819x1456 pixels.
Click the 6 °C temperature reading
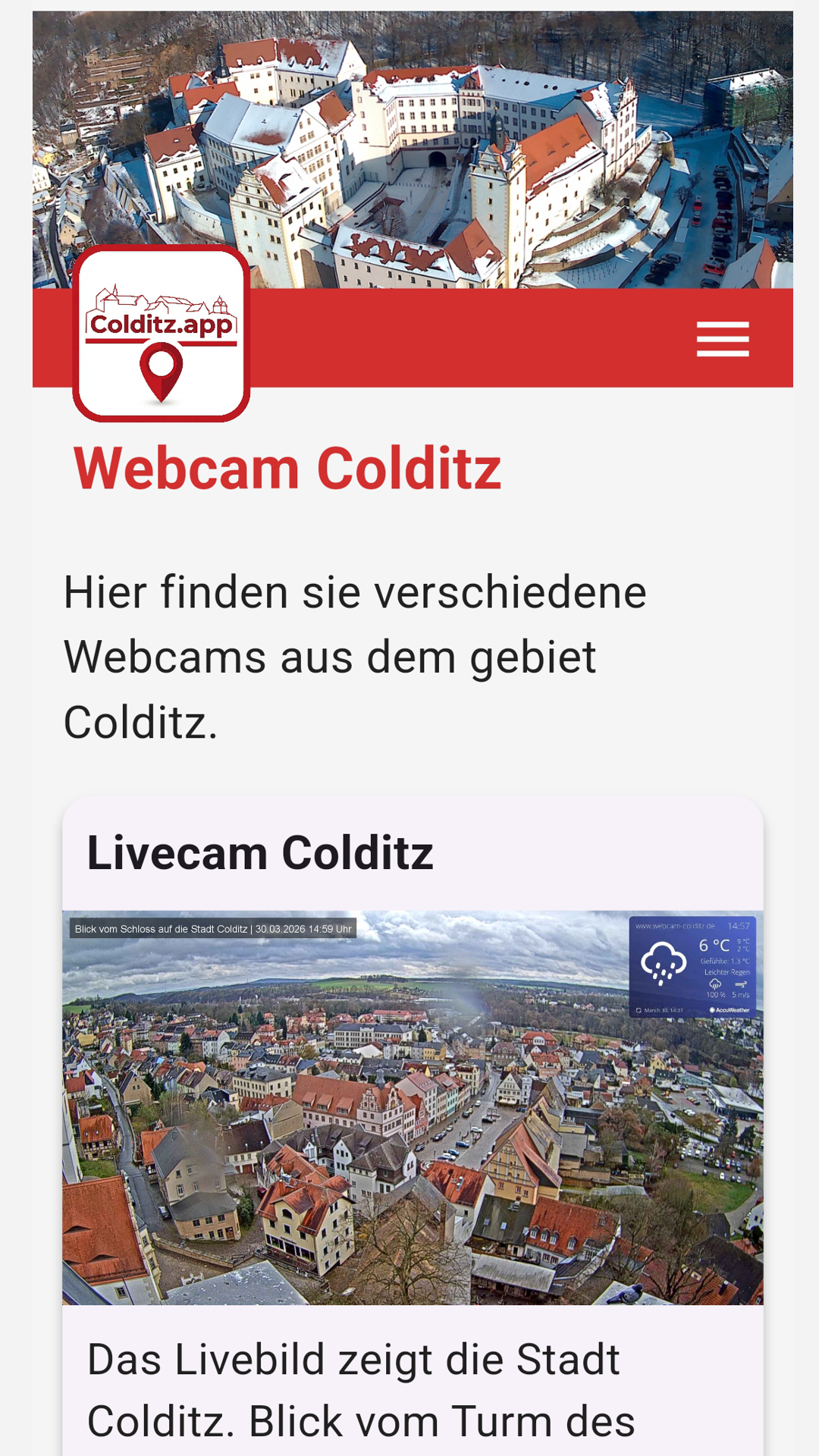tap(714, 944)
